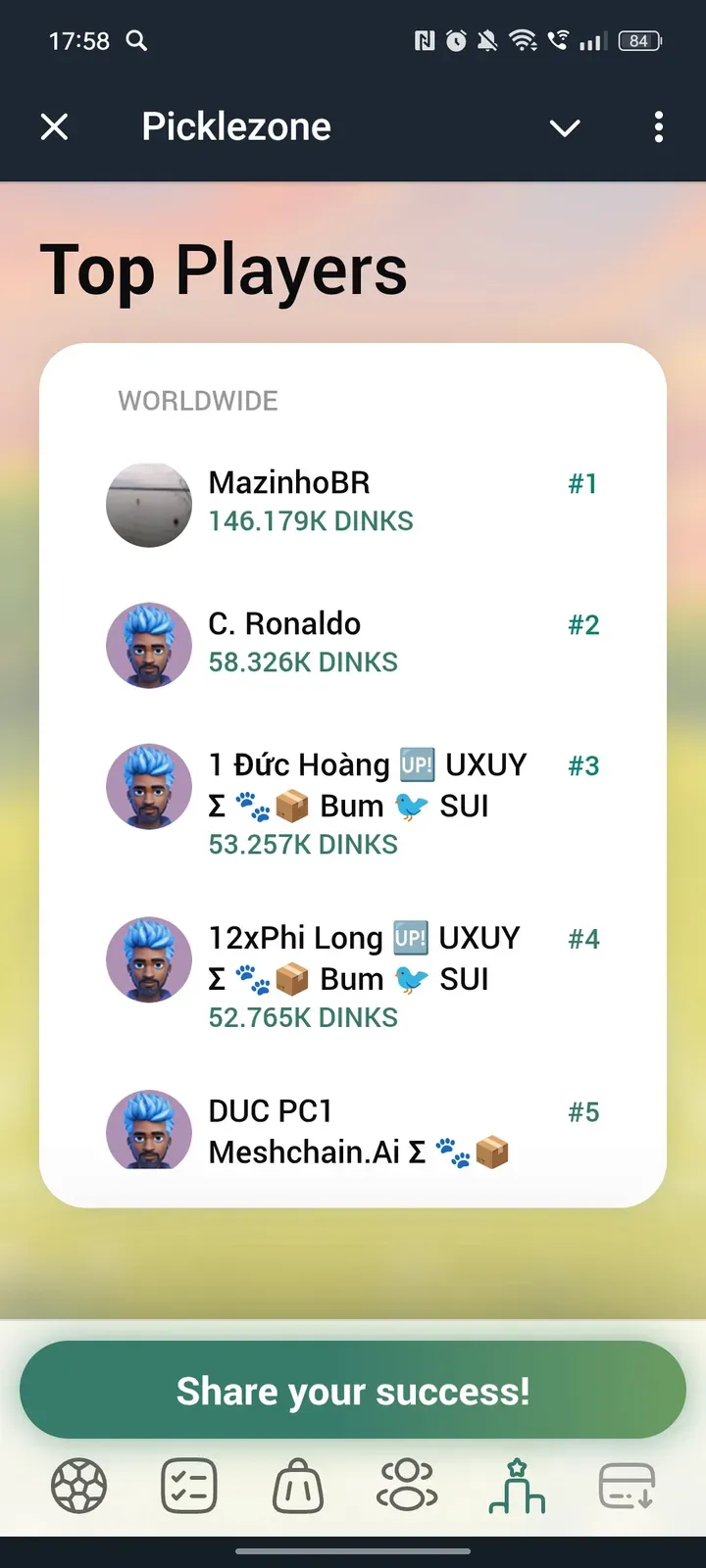The image size is (706, 1568).
Task: Close the Picklezone mini app
Action: (55, 126)
